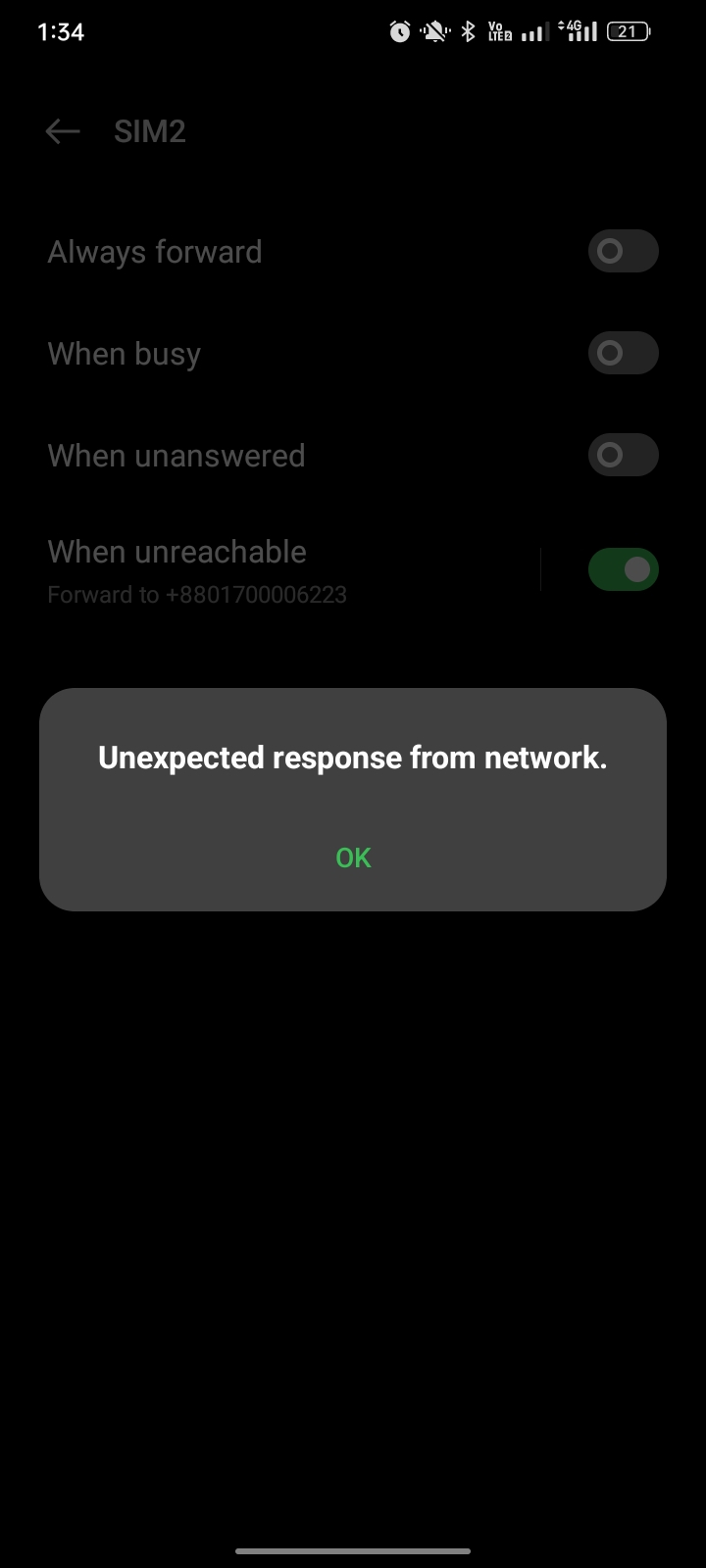Toggle the Always forward switch
This screenshot has width=706, height=1568.
pyautogui.click(x=623, y=252)
